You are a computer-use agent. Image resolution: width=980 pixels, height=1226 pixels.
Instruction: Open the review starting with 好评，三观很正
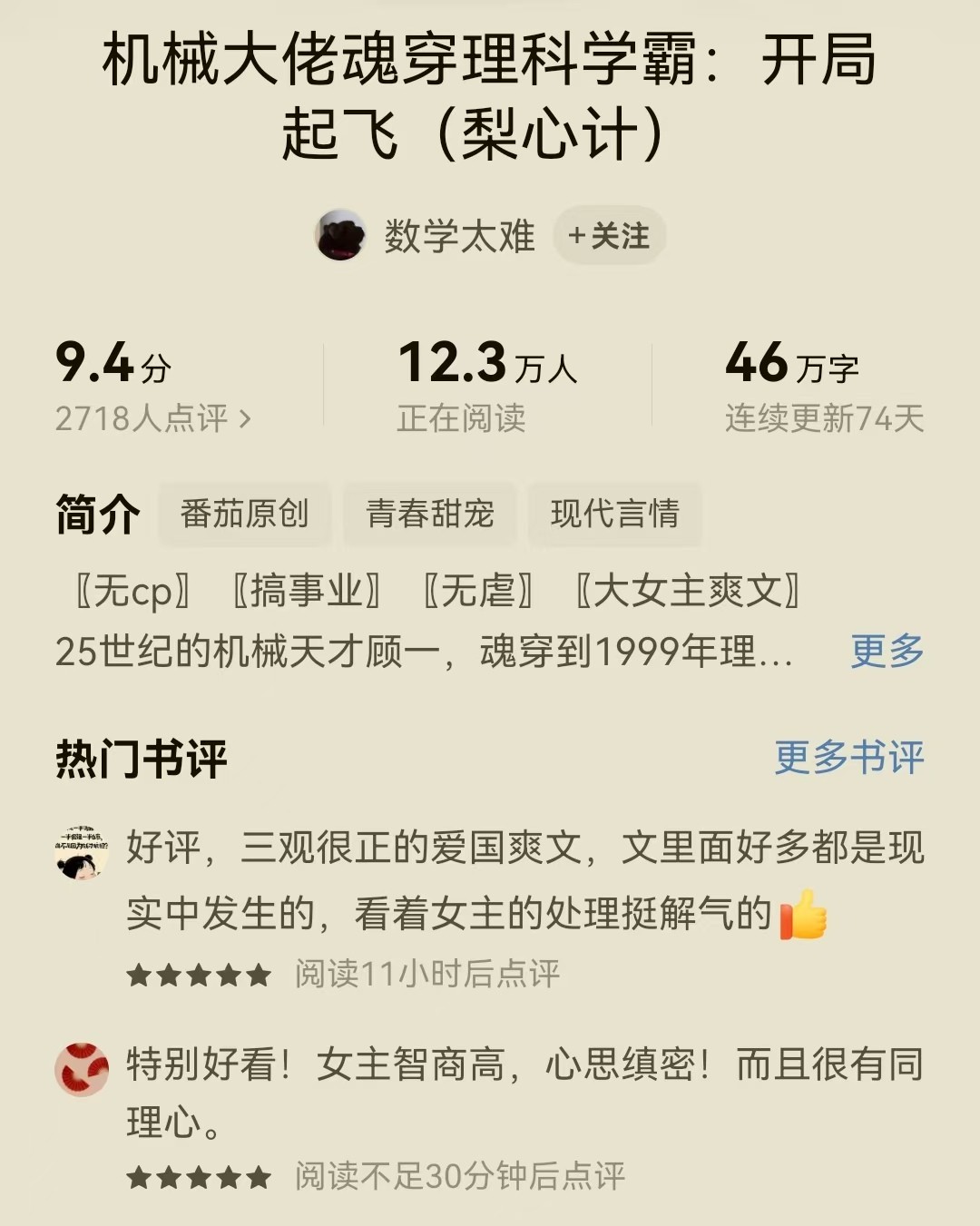tap(524, 880)
